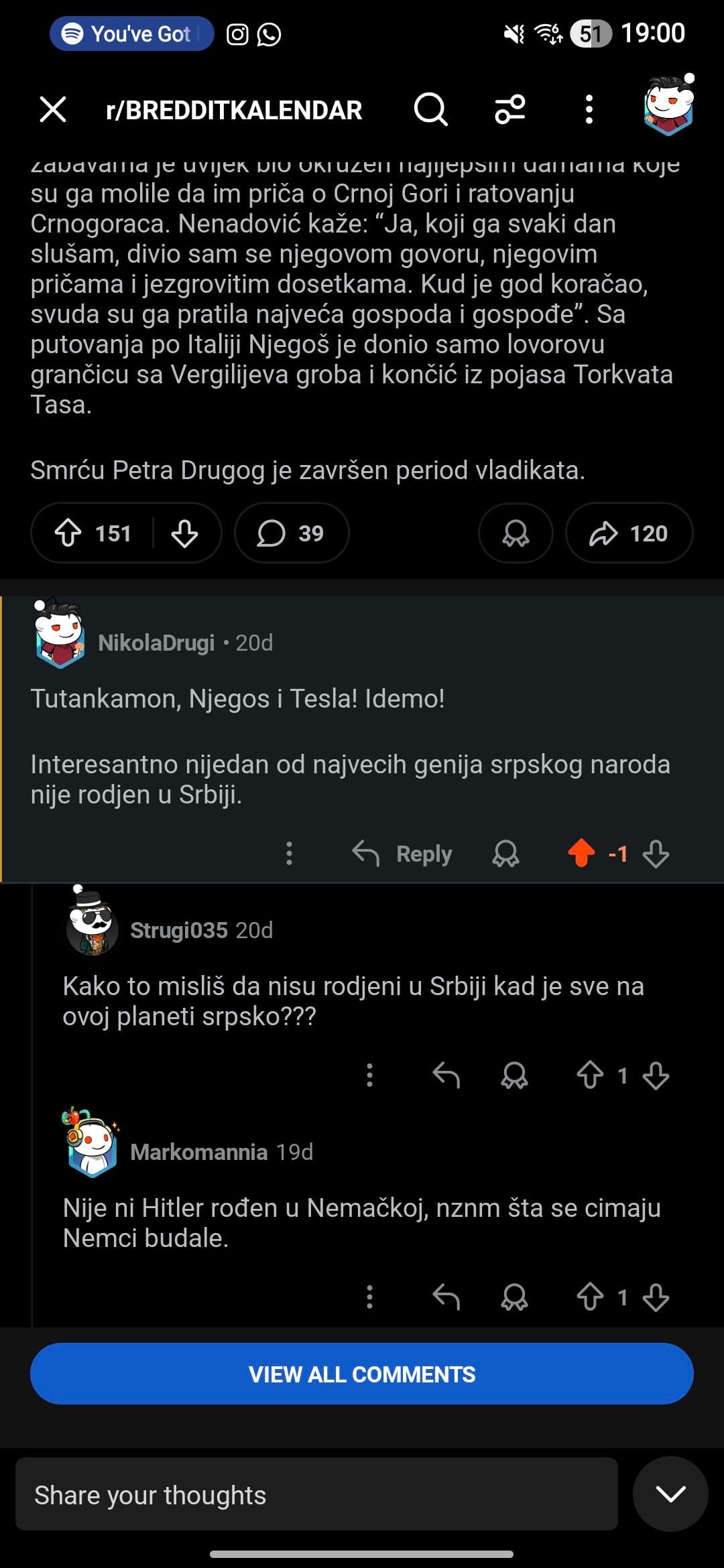Give an award to the post
Viewport: 724px width, 1568px height.
coord(516,533)
